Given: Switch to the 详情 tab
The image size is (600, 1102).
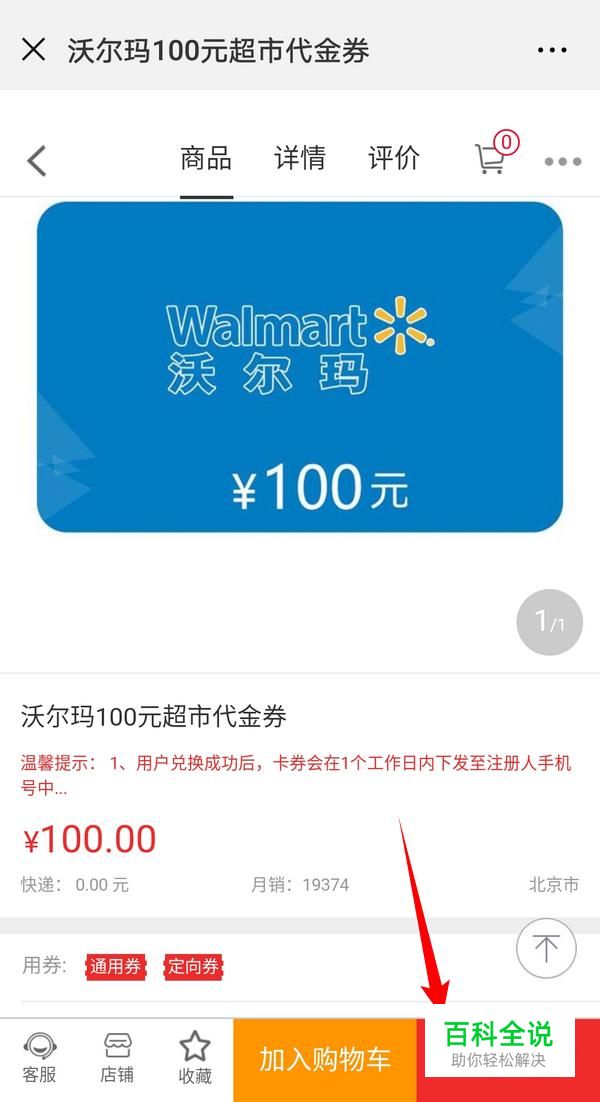Looking at the screenshot, I should pos(300,158).
